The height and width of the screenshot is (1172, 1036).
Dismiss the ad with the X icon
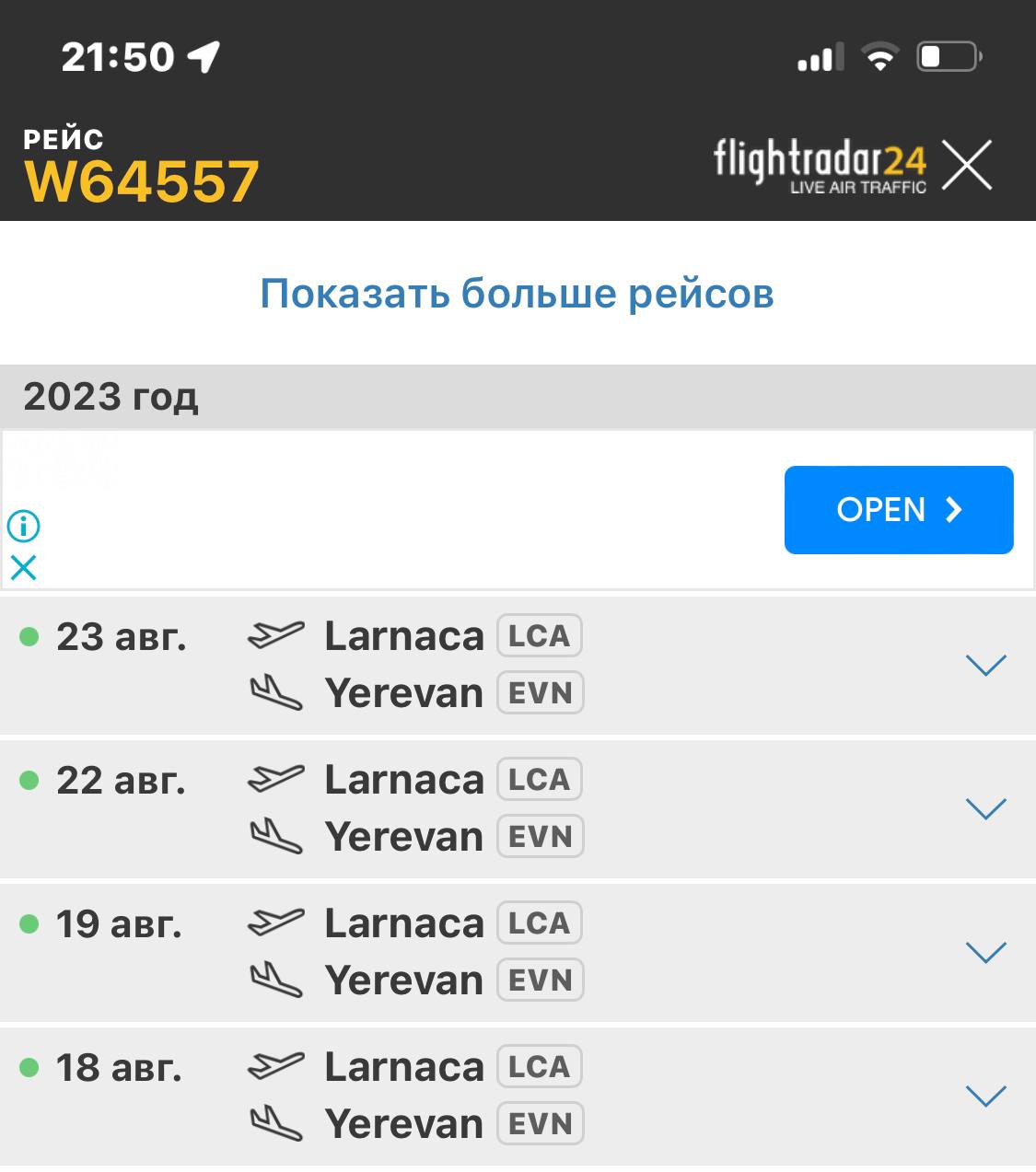pyautogui.click(x=23, y=567)
